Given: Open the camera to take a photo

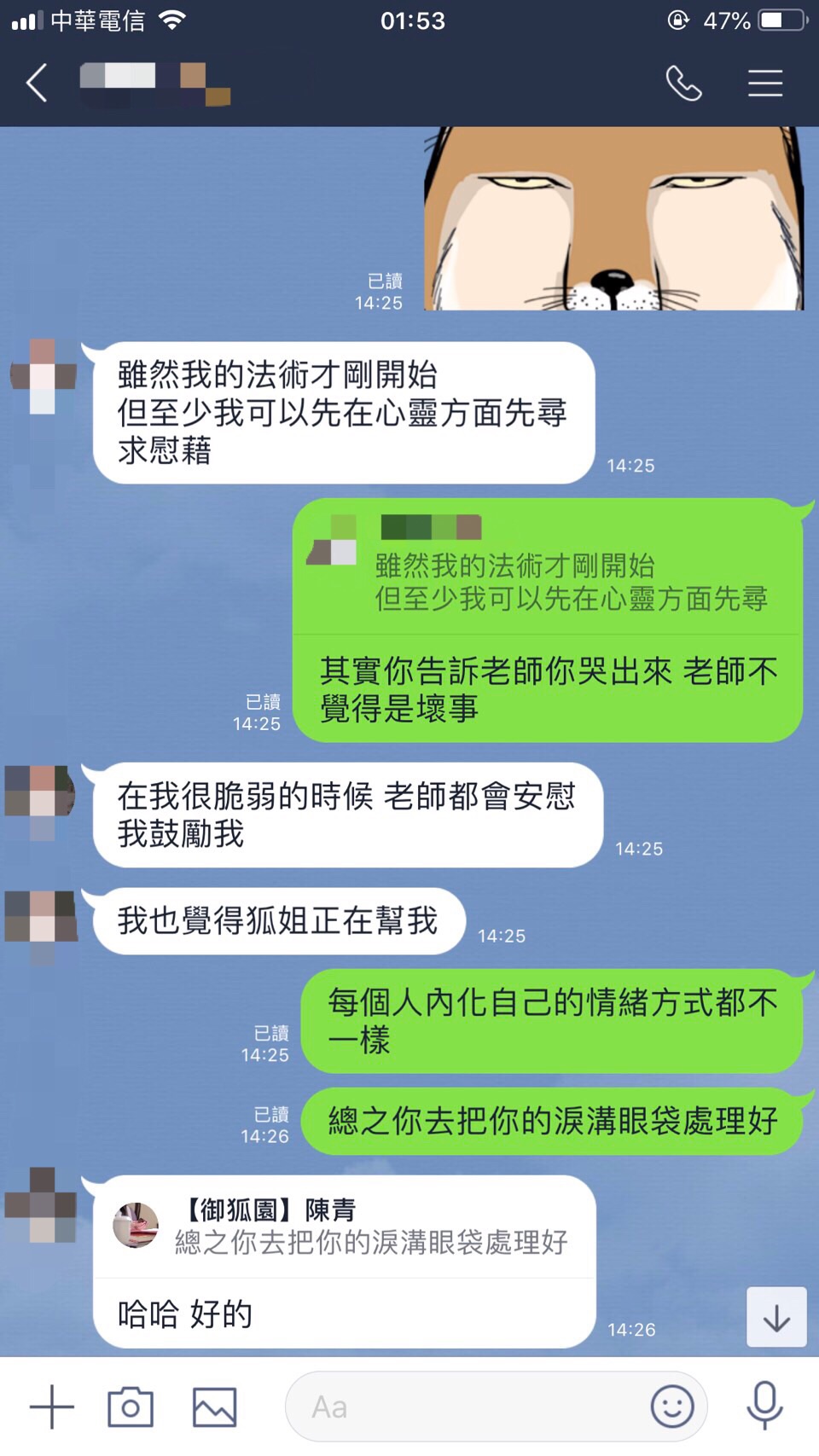Looking at the screenshot, I should tap(131, 1407).
